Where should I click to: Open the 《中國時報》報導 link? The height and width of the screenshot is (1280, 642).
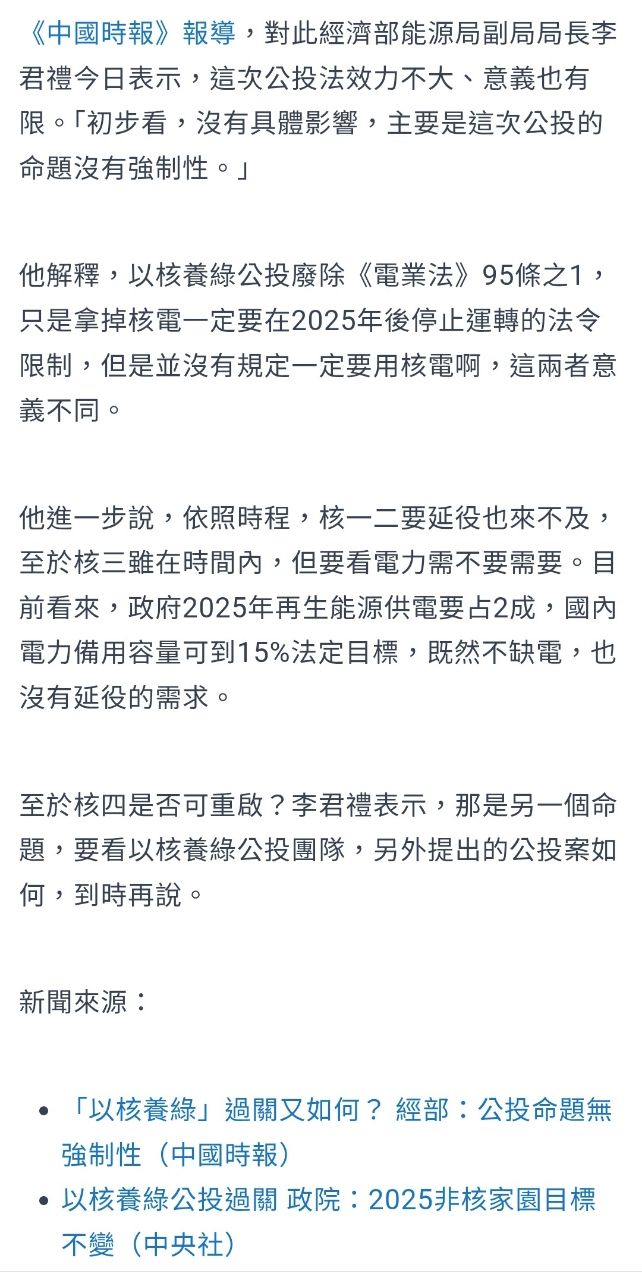click(x=128, y=33)
